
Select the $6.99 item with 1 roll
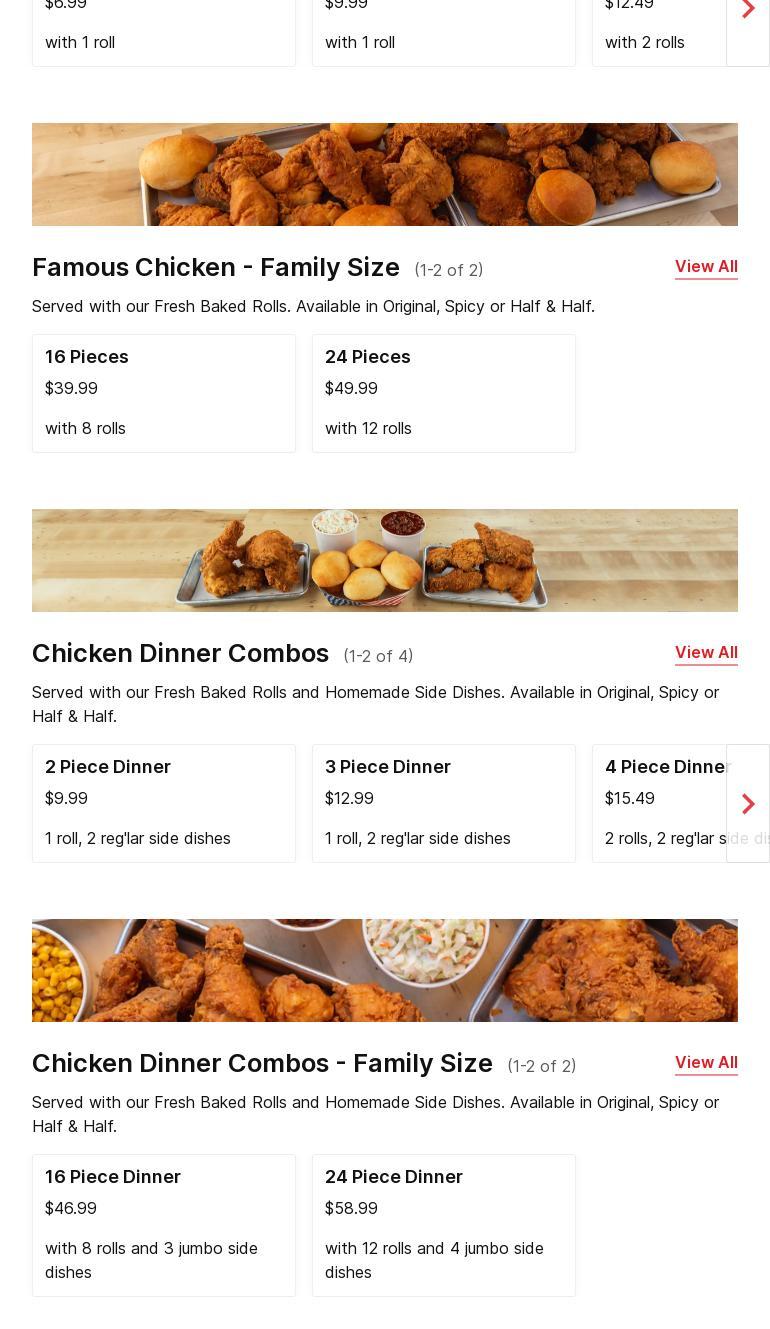tap(164, 32)
